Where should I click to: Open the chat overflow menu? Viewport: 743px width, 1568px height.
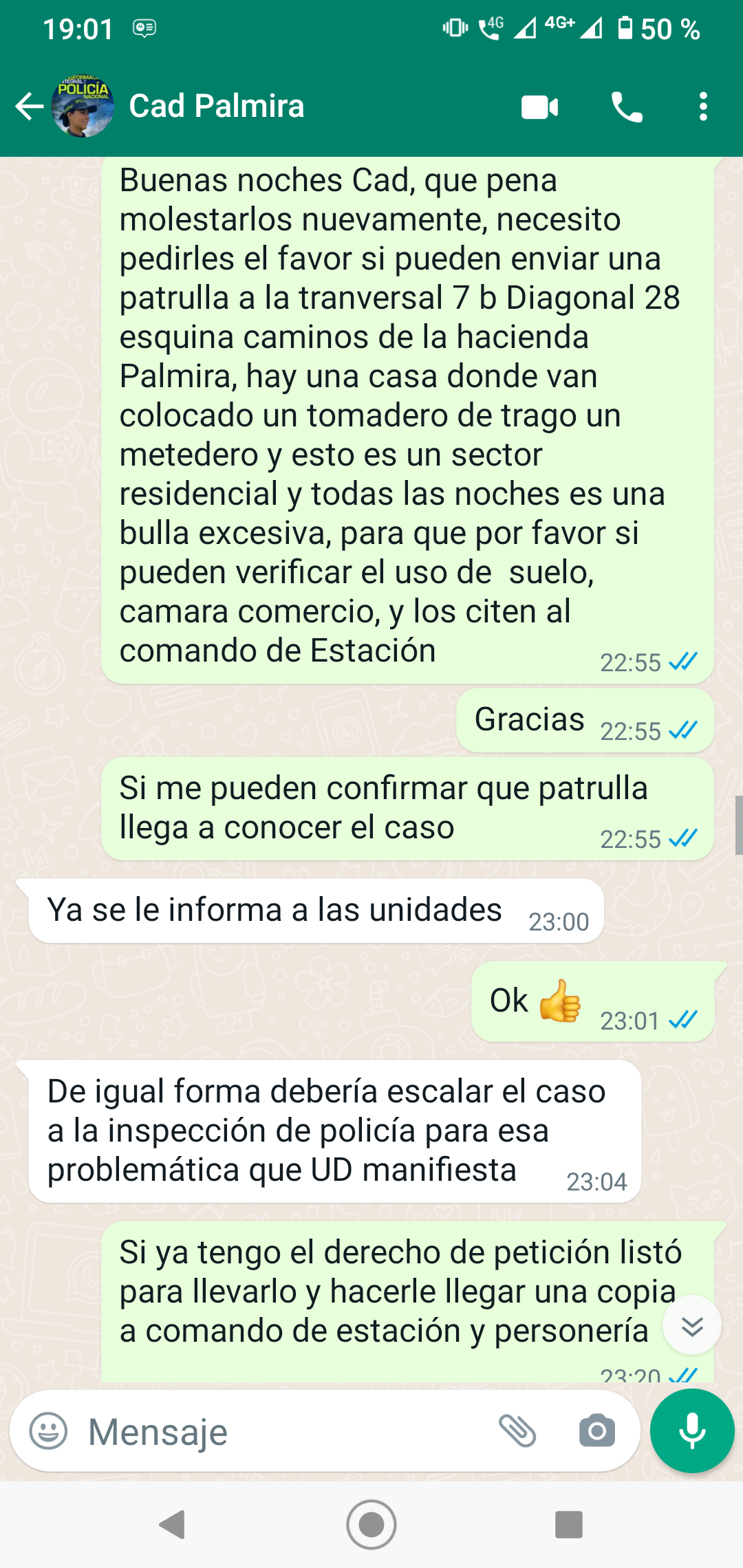coord(702,107)
